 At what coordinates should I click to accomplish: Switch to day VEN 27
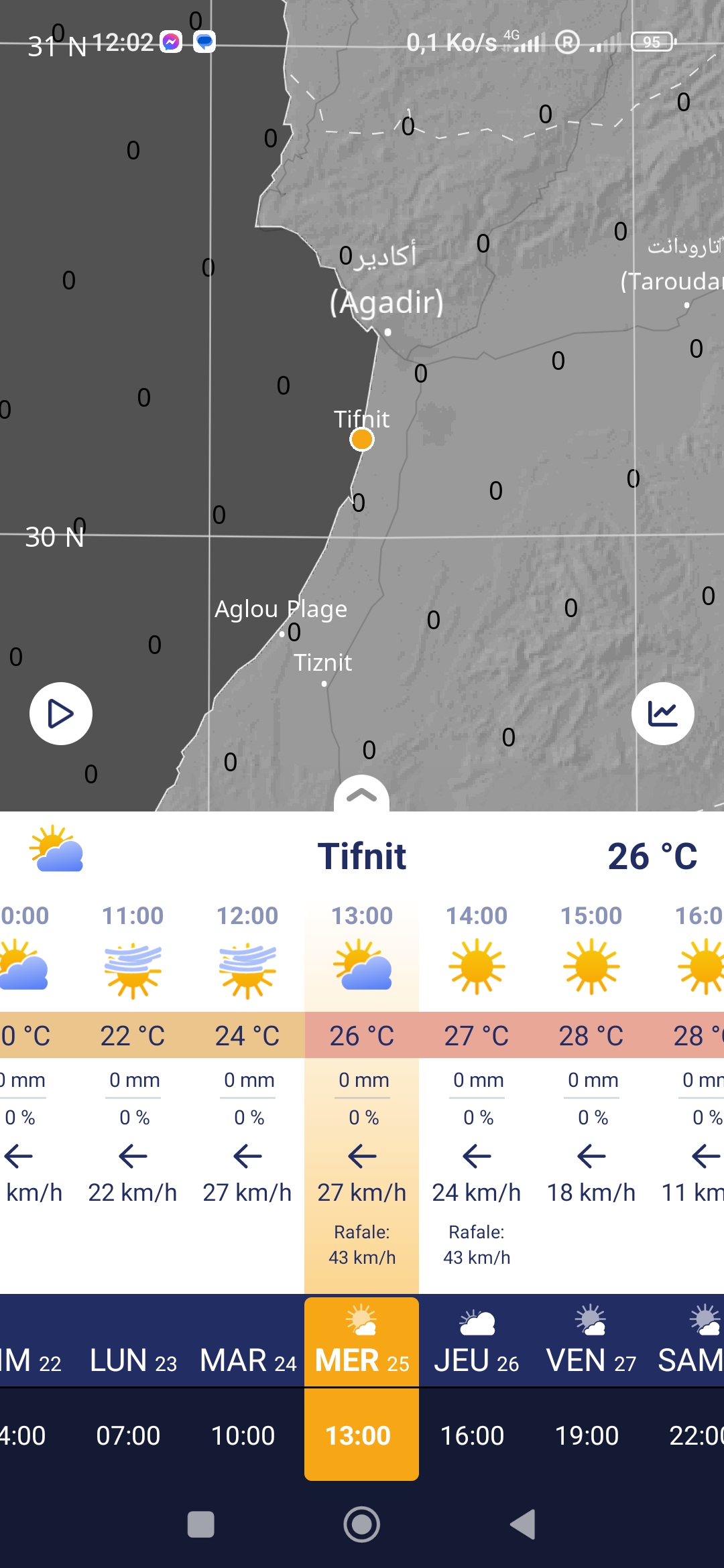(x=591, y=1342)
